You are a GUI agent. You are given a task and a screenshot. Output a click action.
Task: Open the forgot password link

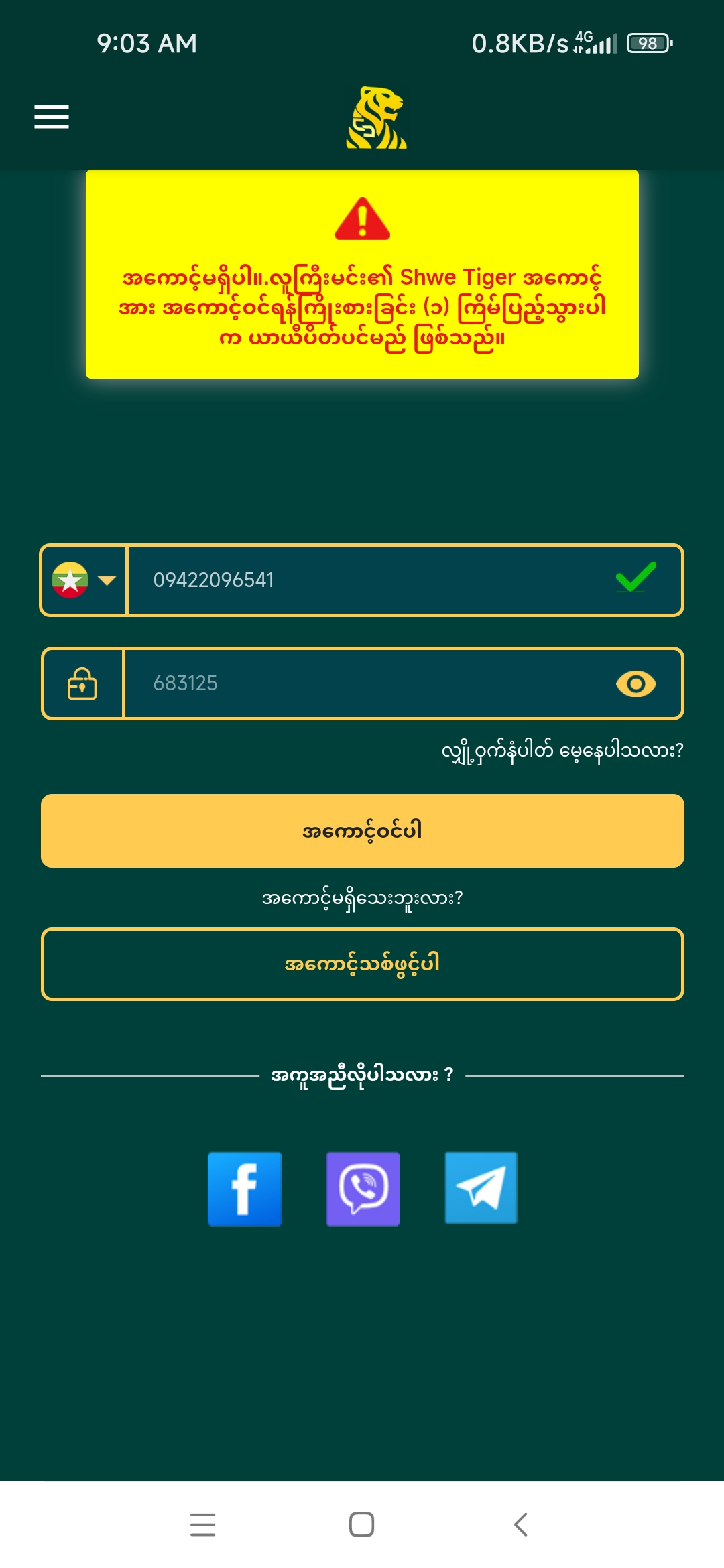(562, 751)
